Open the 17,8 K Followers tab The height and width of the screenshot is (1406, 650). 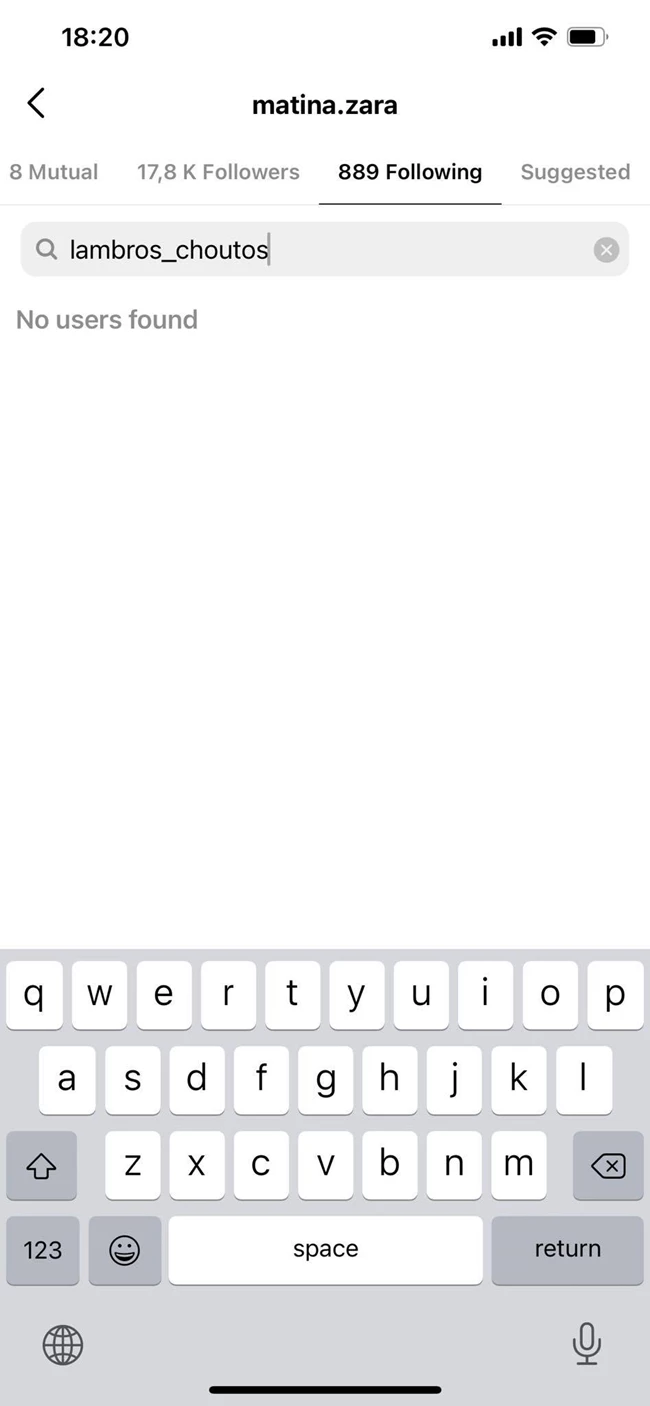click(218, 172)
